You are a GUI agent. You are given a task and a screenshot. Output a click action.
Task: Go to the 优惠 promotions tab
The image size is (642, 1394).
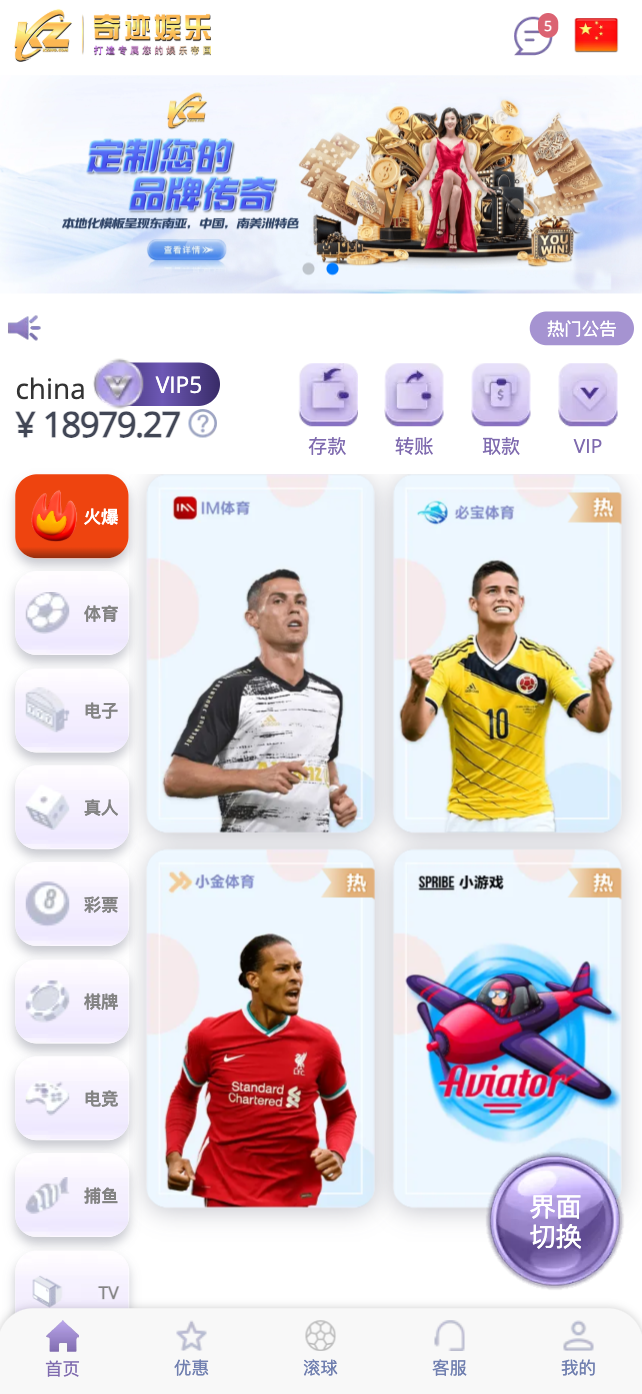pos(191,1349)
